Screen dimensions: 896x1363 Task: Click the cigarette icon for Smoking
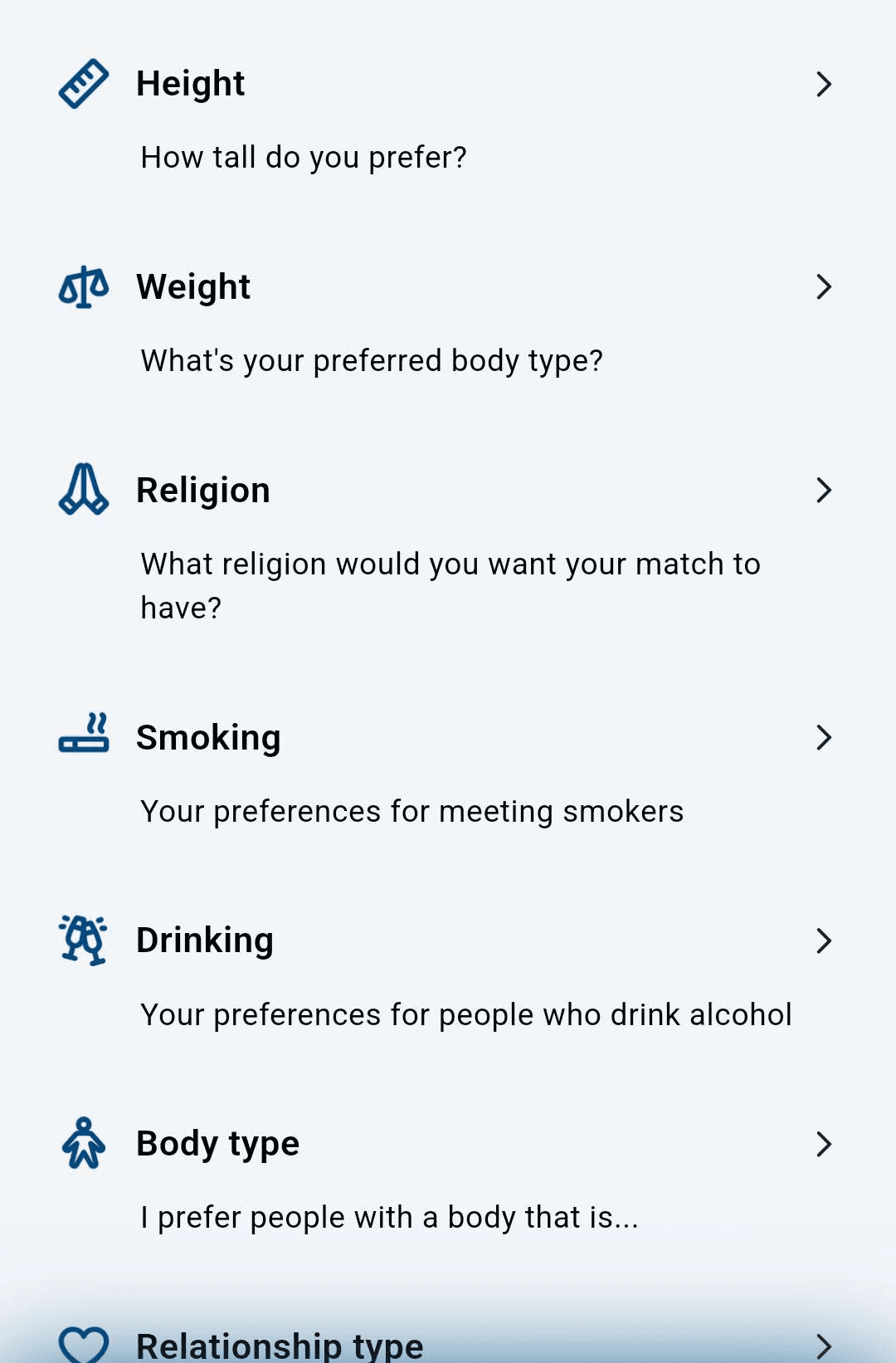(83, 737)
